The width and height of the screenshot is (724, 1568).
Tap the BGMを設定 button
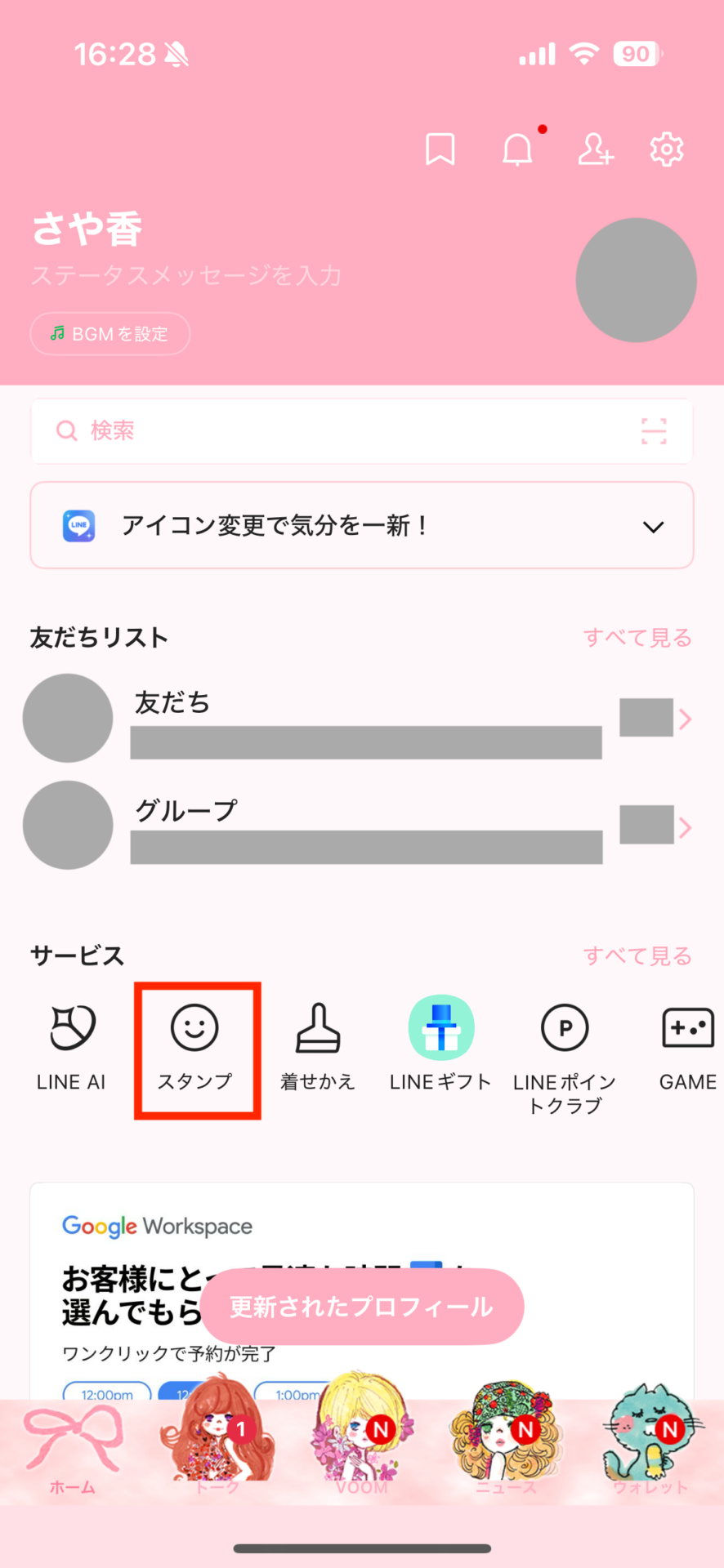pos(110,334)
